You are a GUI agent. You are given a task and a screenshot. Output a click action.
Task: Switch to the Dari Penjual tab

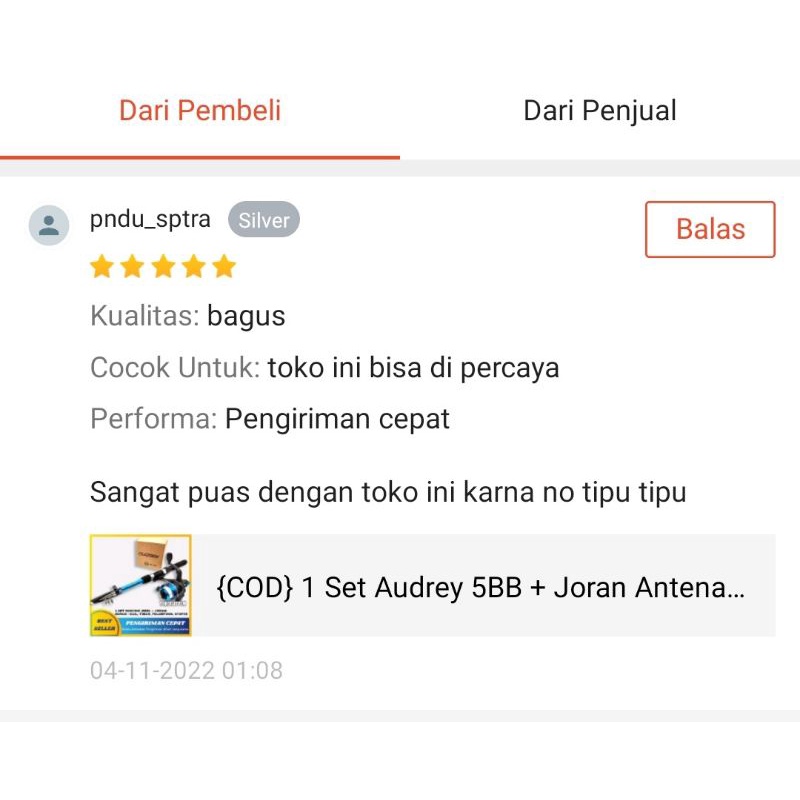point(600,110)
